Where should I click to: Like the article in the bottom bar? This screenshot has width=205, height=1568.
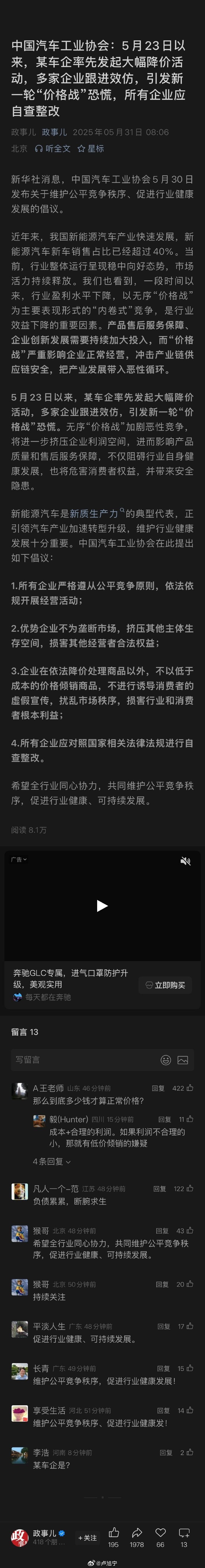pyautogui.click(x=114, y=1529)
